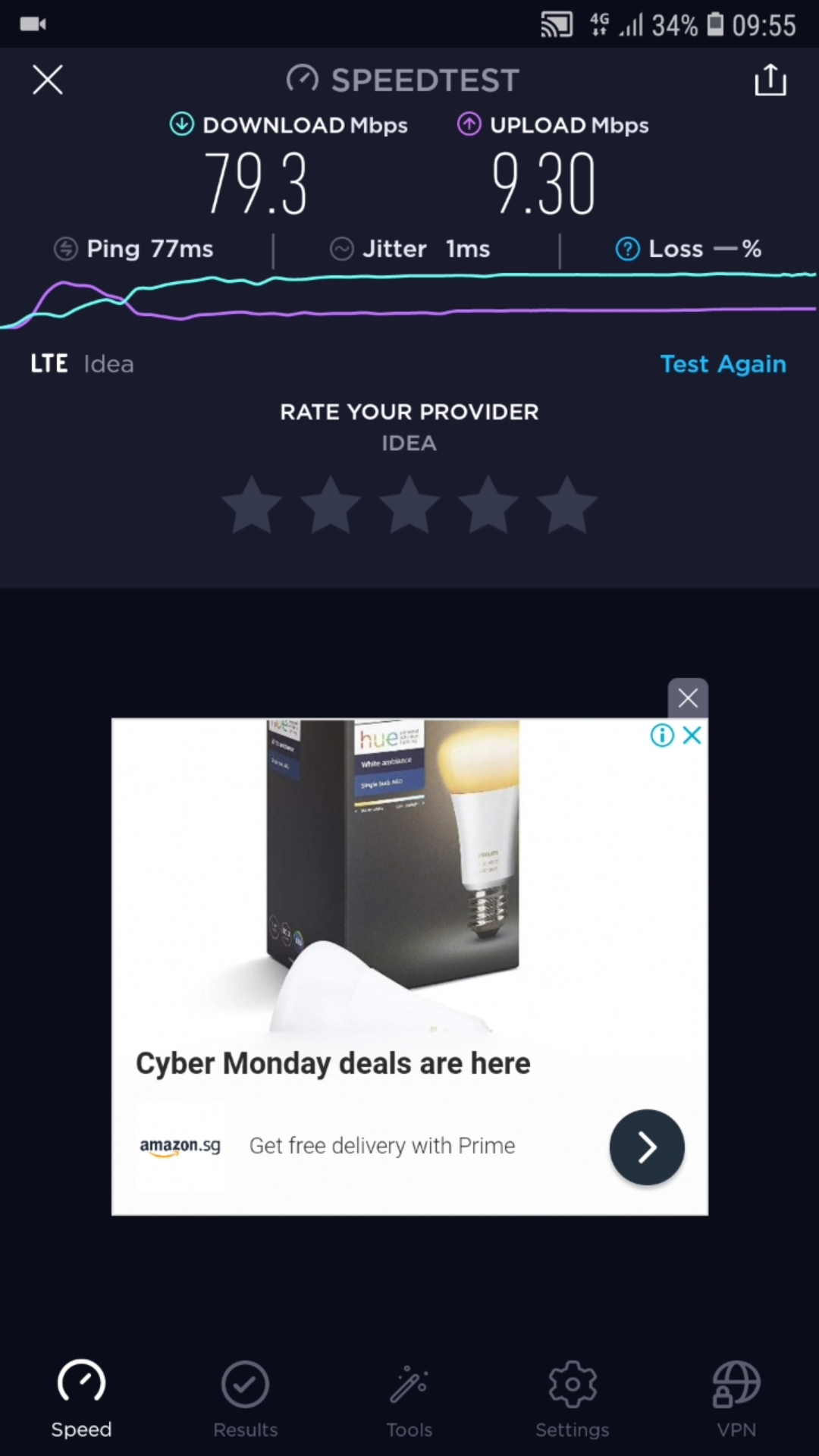Screen dimensions: 819x1456
Task: Select the VPN tab
Action: click(736, 1399)
